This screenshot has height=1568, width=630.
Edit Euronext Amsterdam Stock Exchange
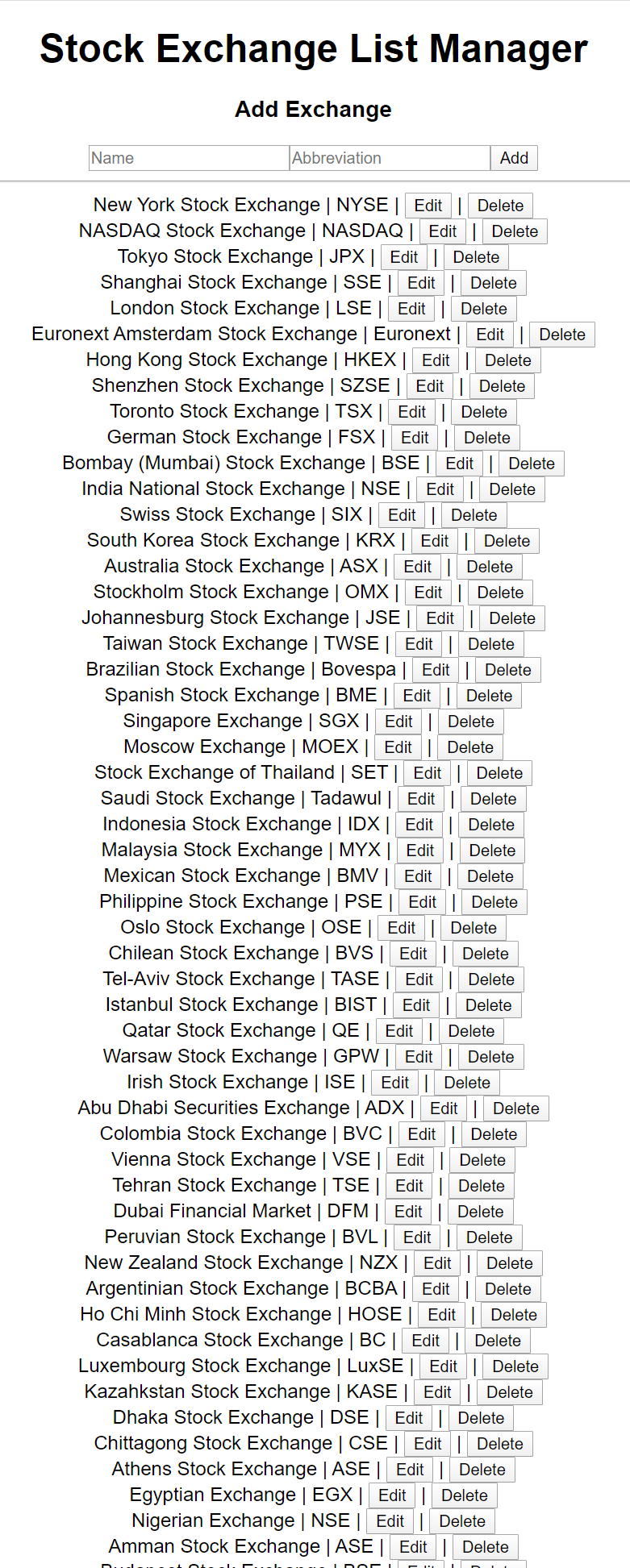click(x=490, y=335)
